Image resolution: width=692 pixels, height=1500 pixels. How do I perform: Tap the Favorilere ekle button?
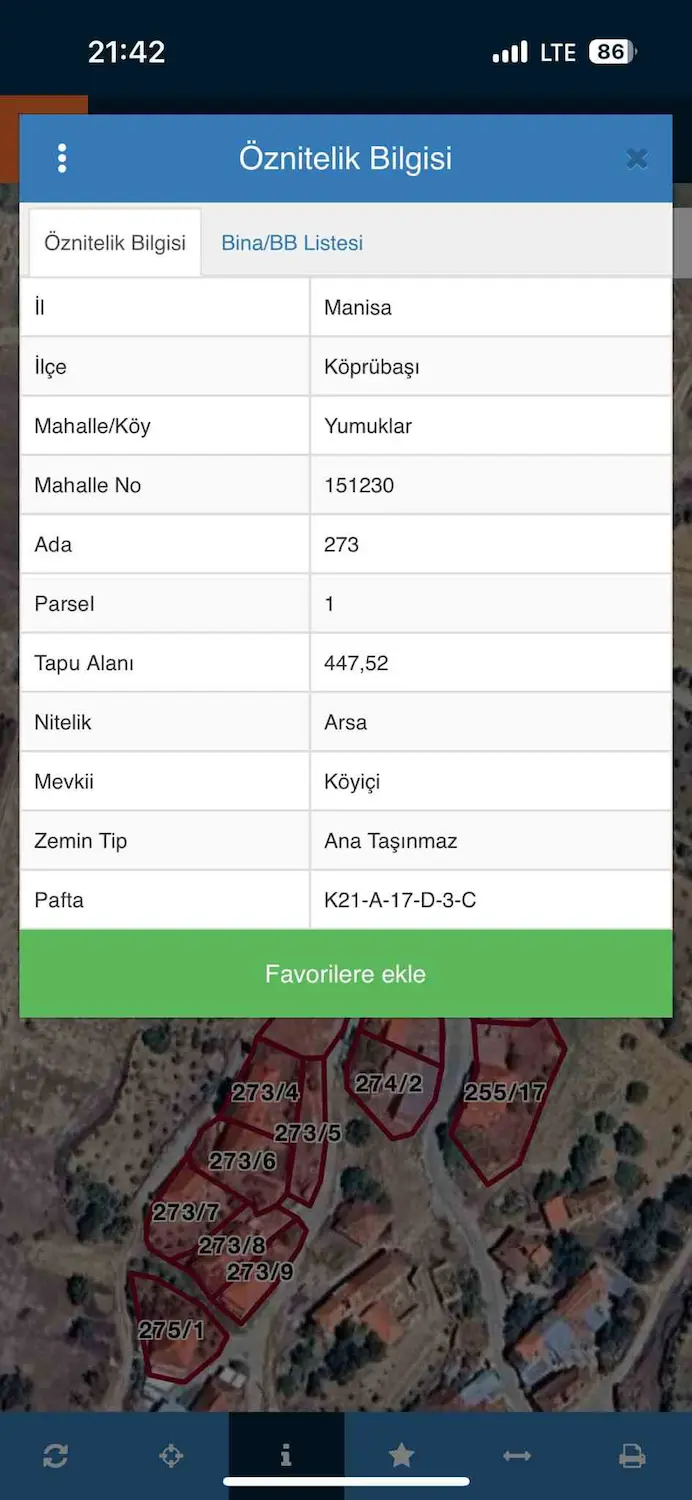[346, 974]
